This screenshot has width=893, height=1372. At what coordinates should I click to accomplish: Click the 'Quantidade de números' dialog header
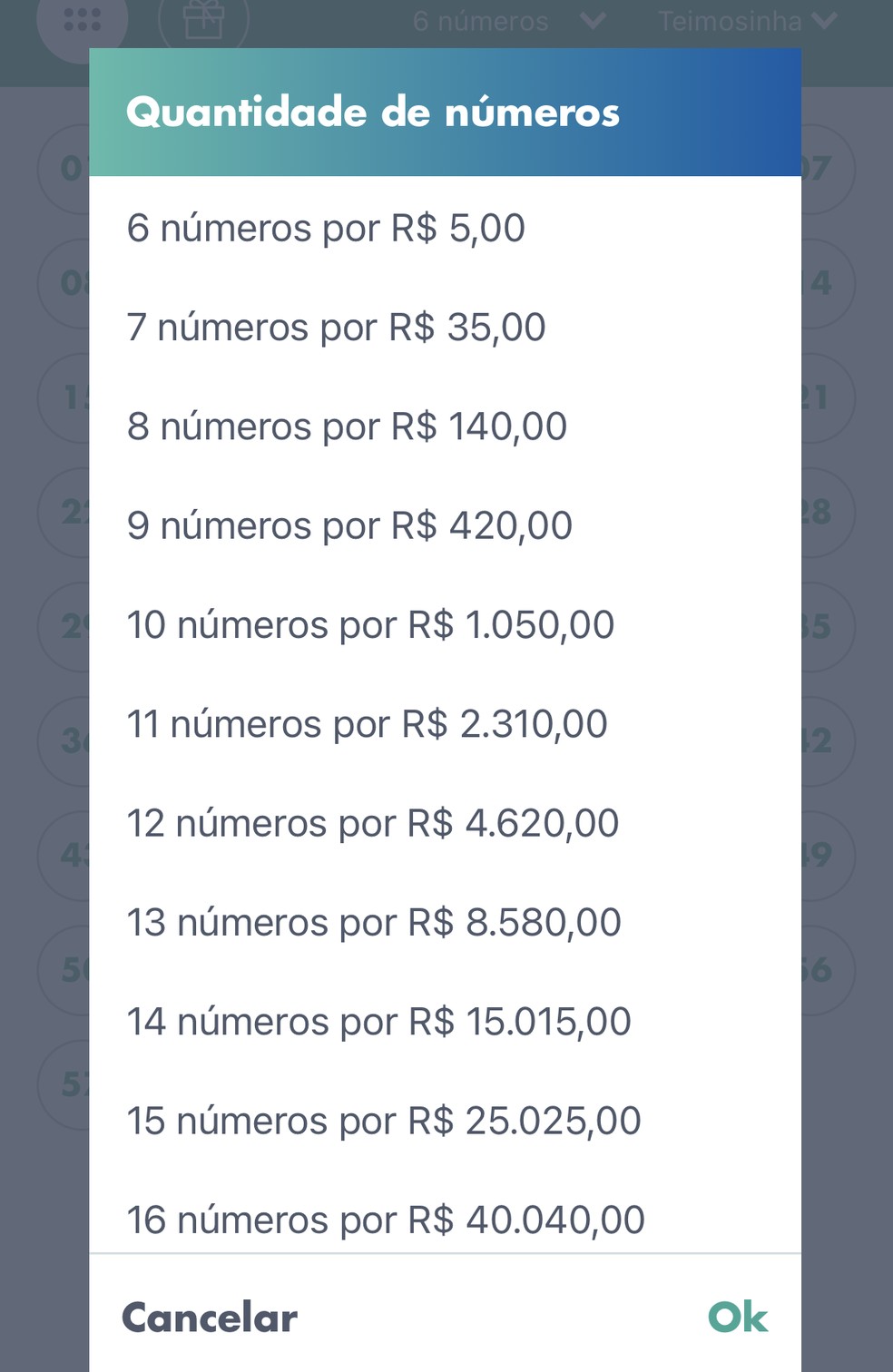(373, 112)
